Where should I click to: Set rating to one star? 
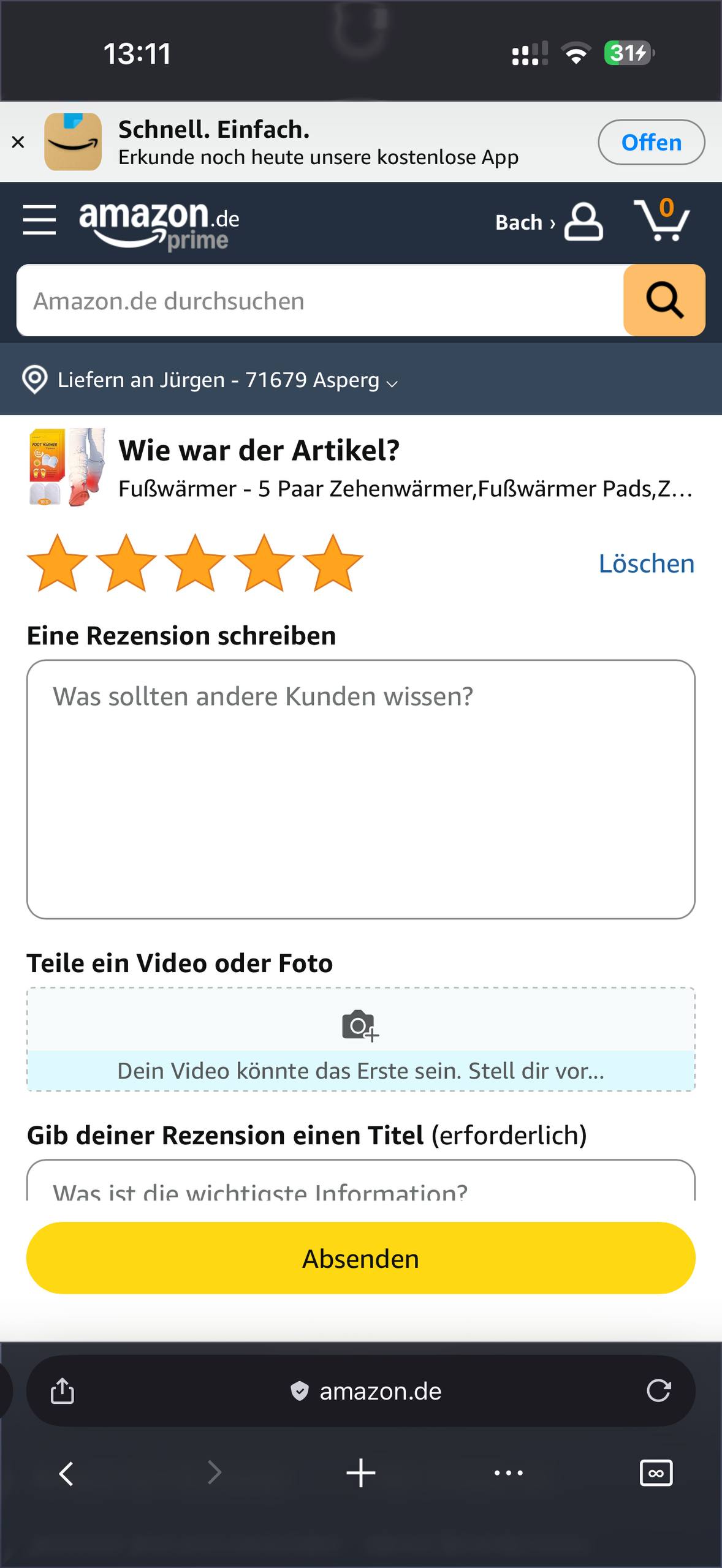click(58, 563)
